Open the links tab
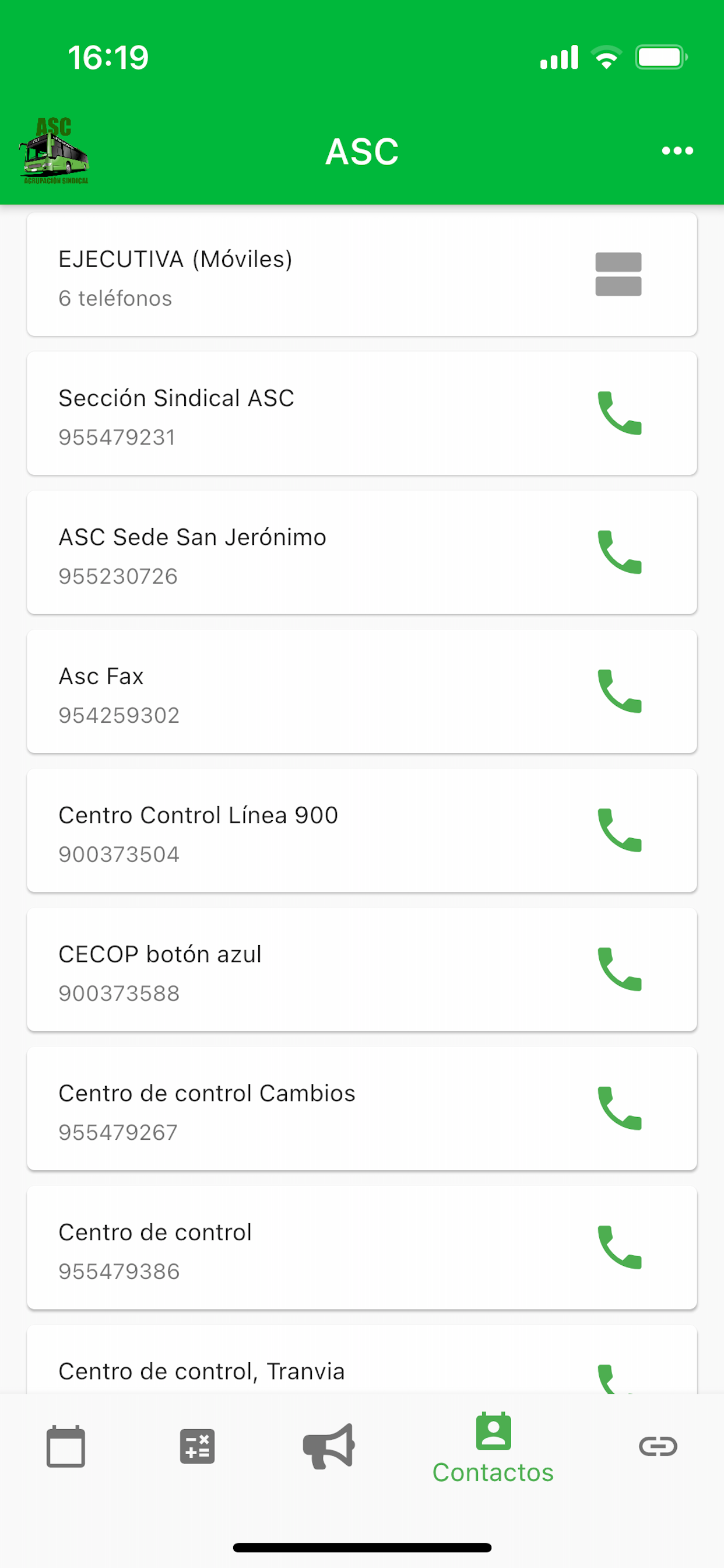This screenshot has width=724, height=1568. 658,1446
